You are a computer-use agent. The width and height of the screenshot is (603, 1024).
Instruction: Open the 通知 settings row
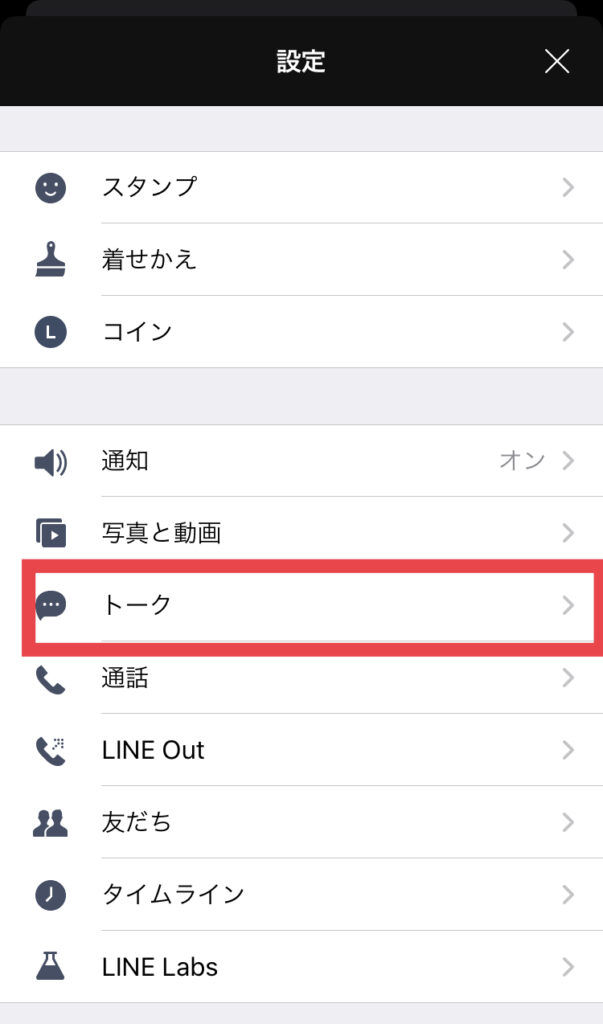301,461
